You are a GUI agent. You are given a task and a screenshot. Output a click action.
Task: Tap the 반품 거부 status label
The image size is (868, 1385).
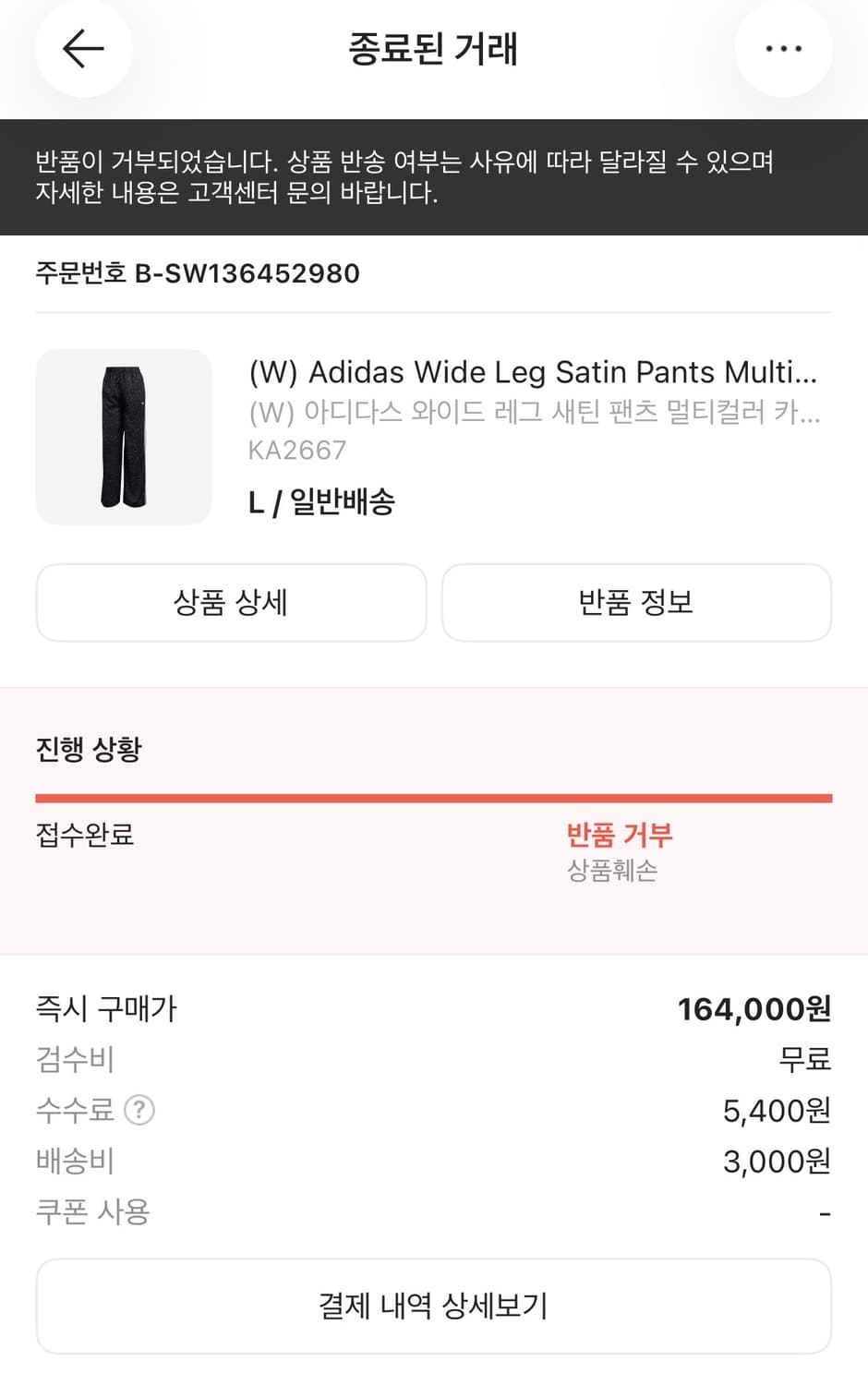[620, 836]
